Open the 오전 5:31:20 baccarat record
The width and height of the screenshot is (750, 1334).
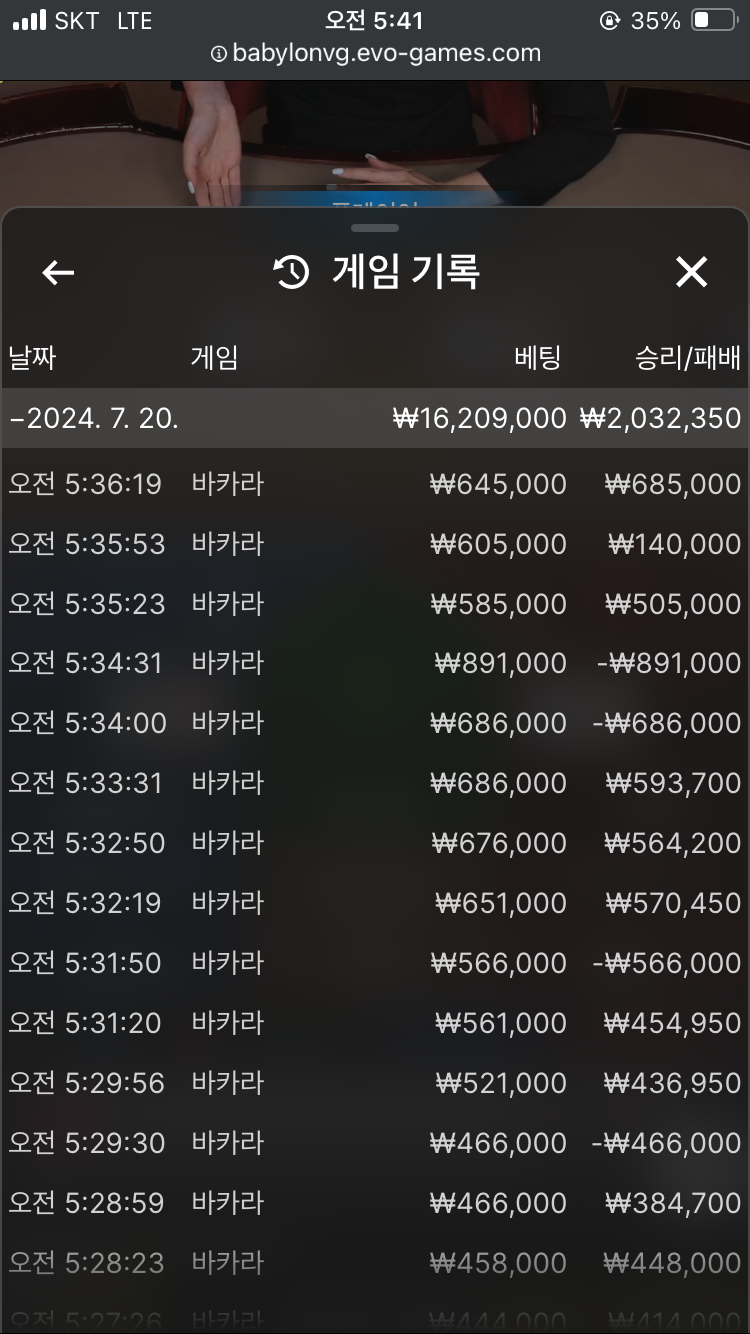click(374, 1023)
